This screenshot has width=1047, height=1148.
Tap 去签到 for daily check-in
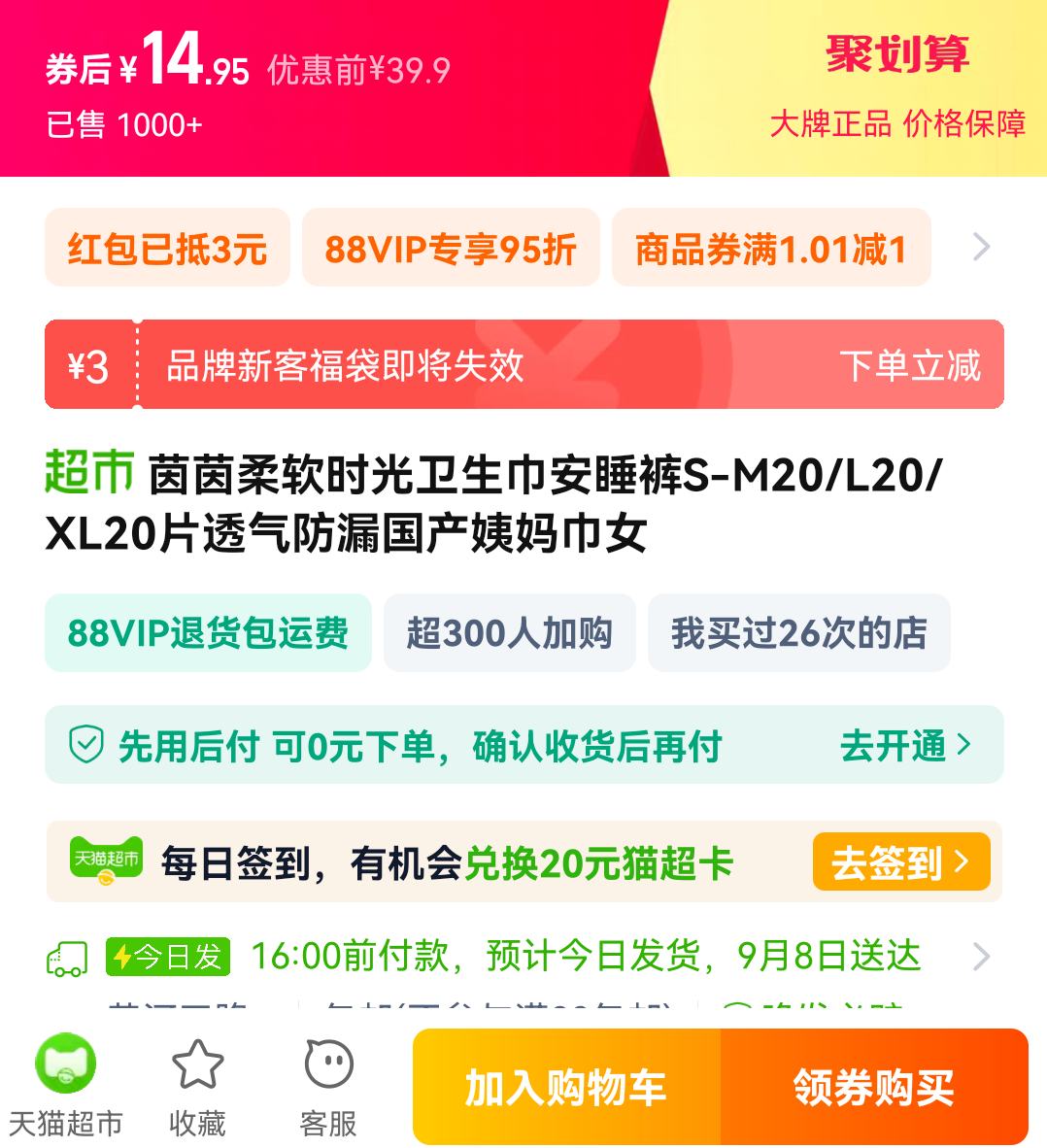900,861
